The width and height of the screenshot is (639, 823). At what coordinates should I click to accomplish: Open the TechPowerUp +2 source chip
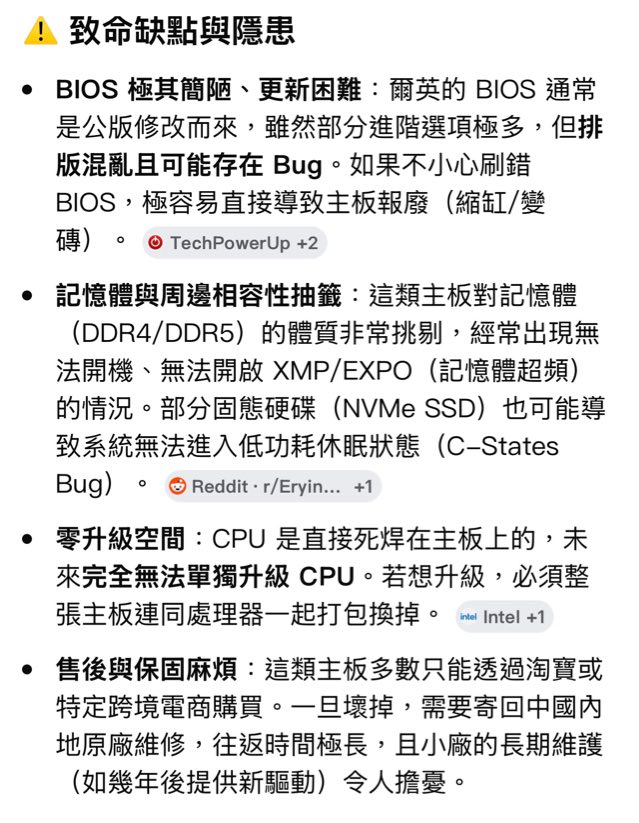pos(234,243)
